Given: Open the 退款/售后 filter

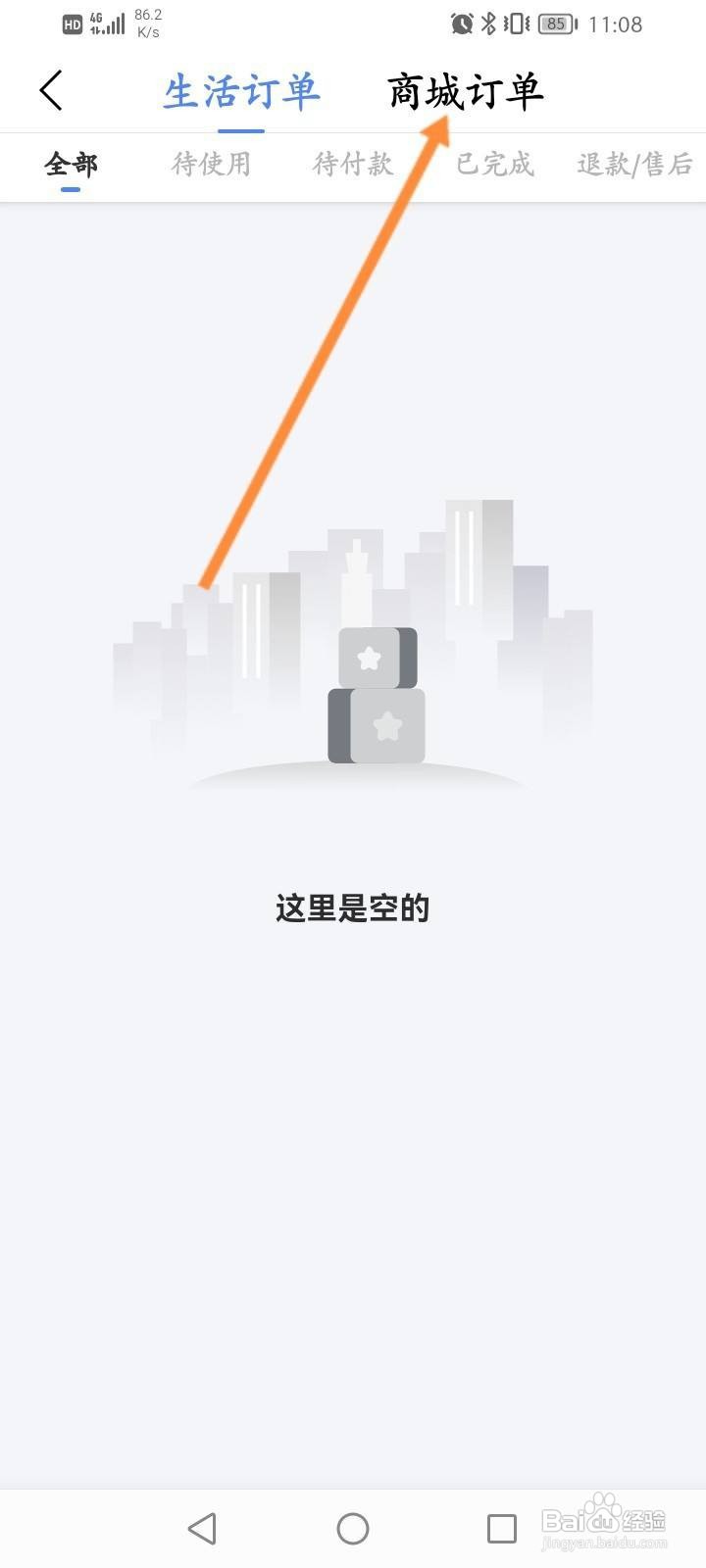Looking at the screenshot, I should click(x=635, y=165).
